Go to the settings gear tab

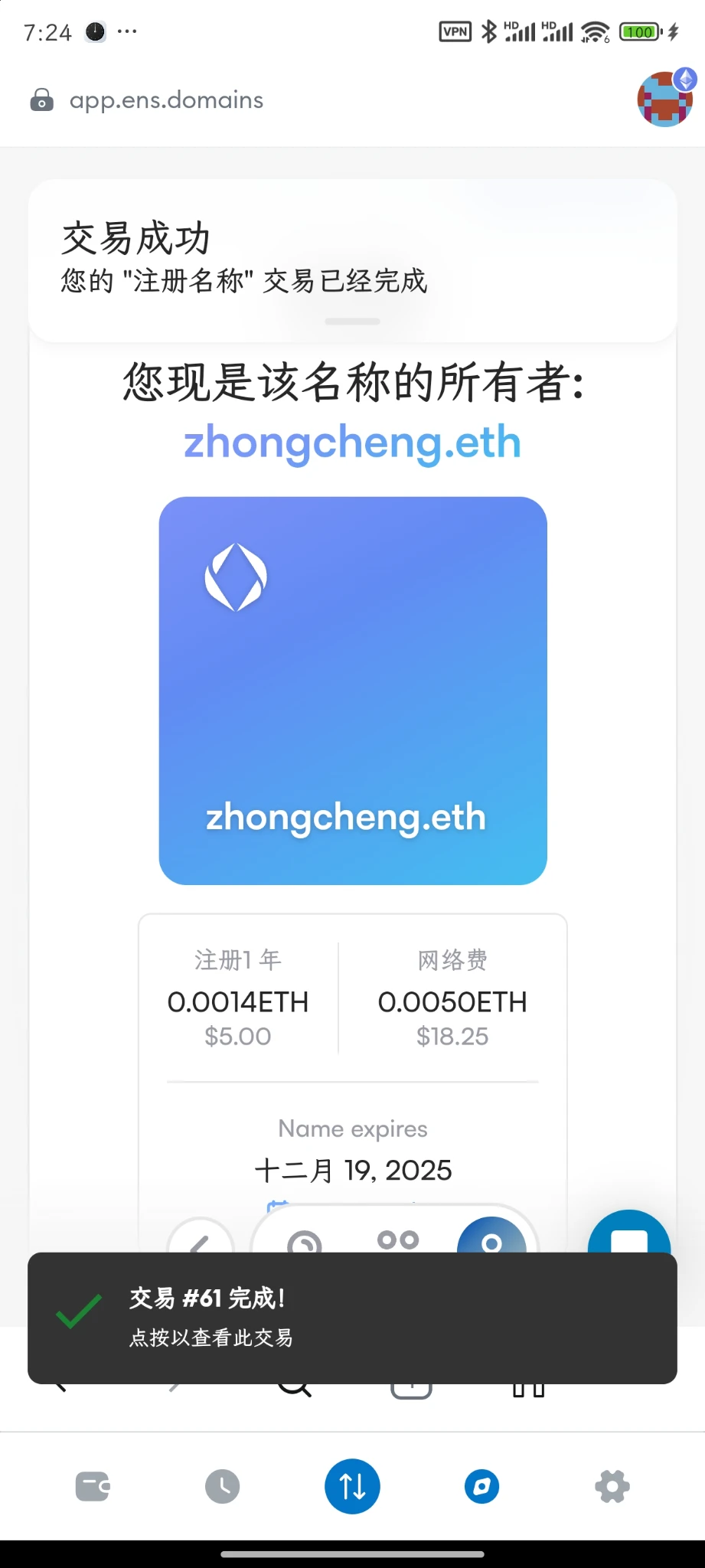click(x=612, y=1487)
